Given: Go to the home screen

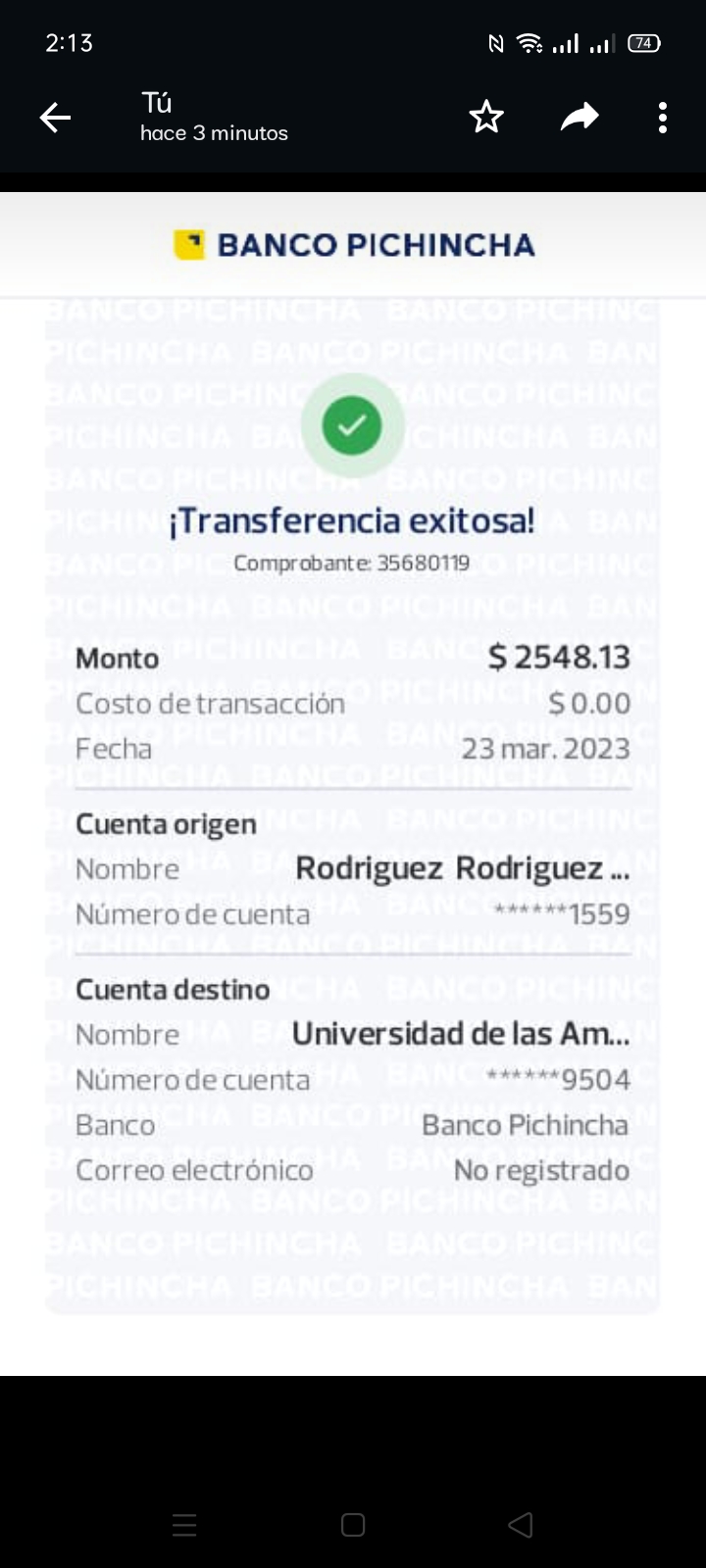Looking at the screenshot, I should tap(353, 1525).
